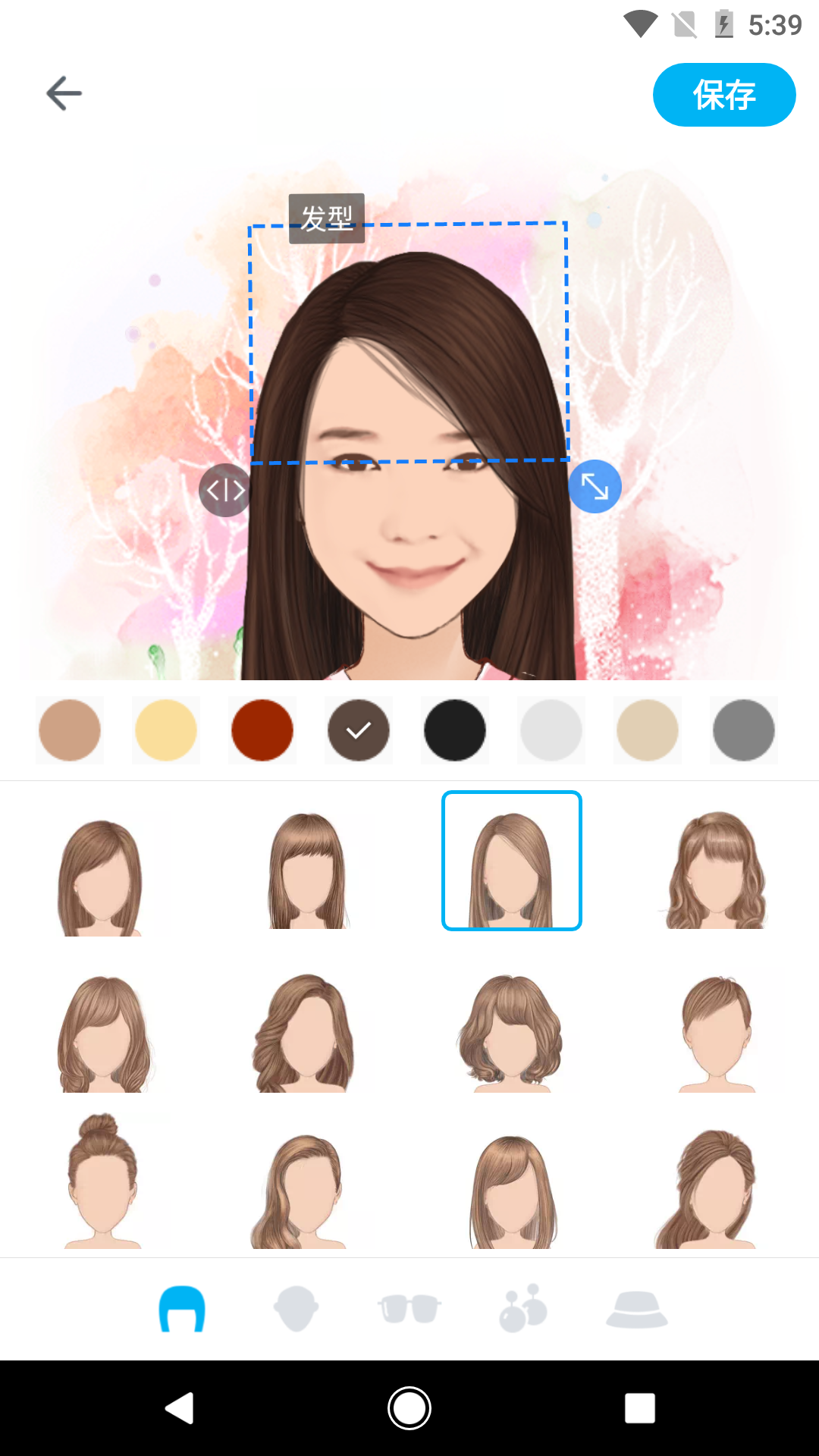Image resolution: width=819 pixels, height=1456 pixels.
Task: Switch to the hat tab
Action: click(x=637, y=1309)
